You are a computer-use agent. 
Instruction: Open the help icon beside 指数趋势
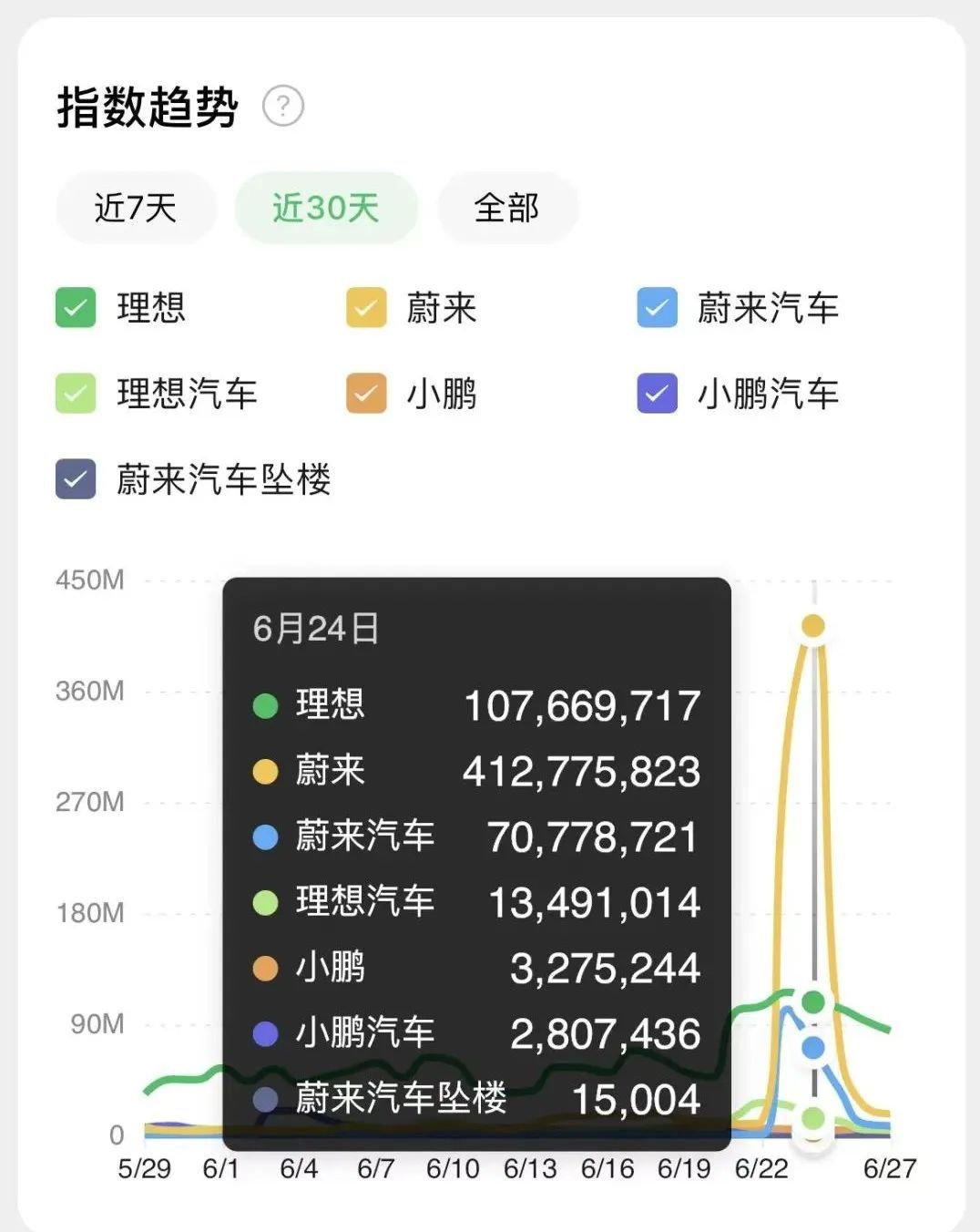pyautogui.click(x=283, y=107)
